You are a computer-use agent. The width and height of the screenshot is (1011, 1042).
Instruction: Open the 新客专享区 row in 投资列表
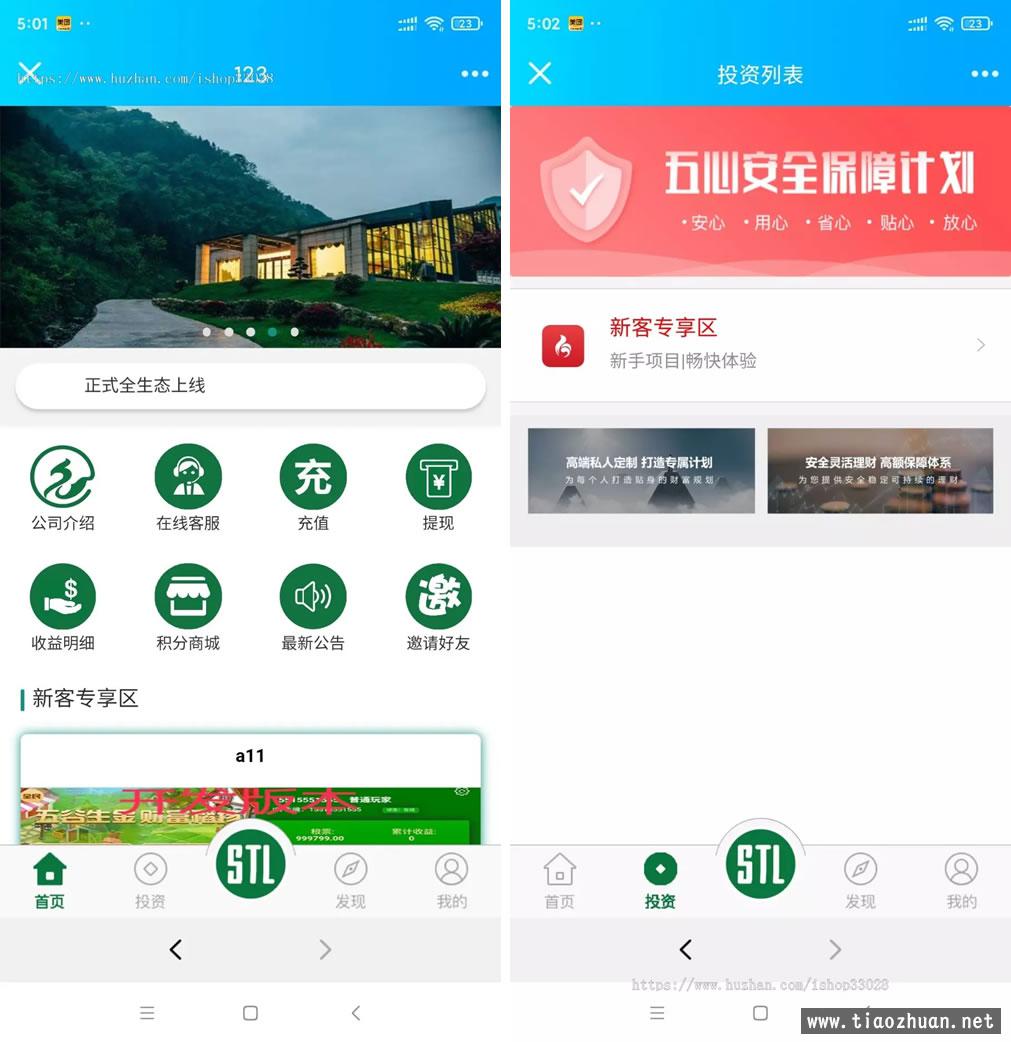click(x=760, y=345)
